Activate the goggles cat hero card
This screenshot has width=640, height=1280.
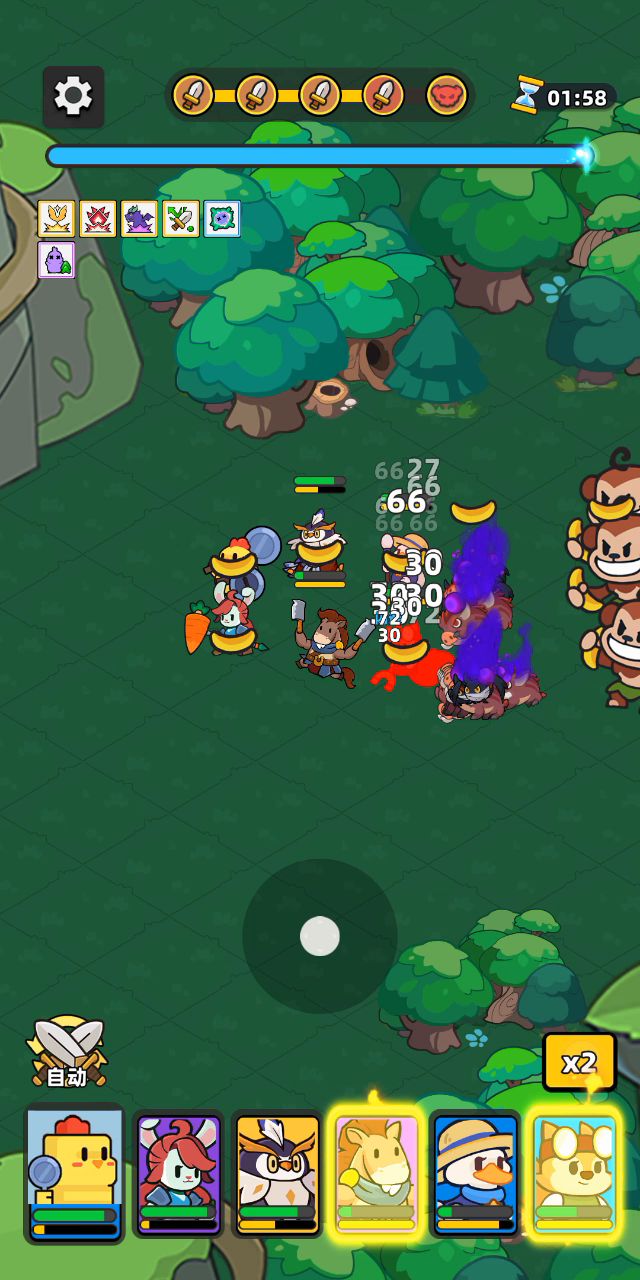(x=574, y=1172)
